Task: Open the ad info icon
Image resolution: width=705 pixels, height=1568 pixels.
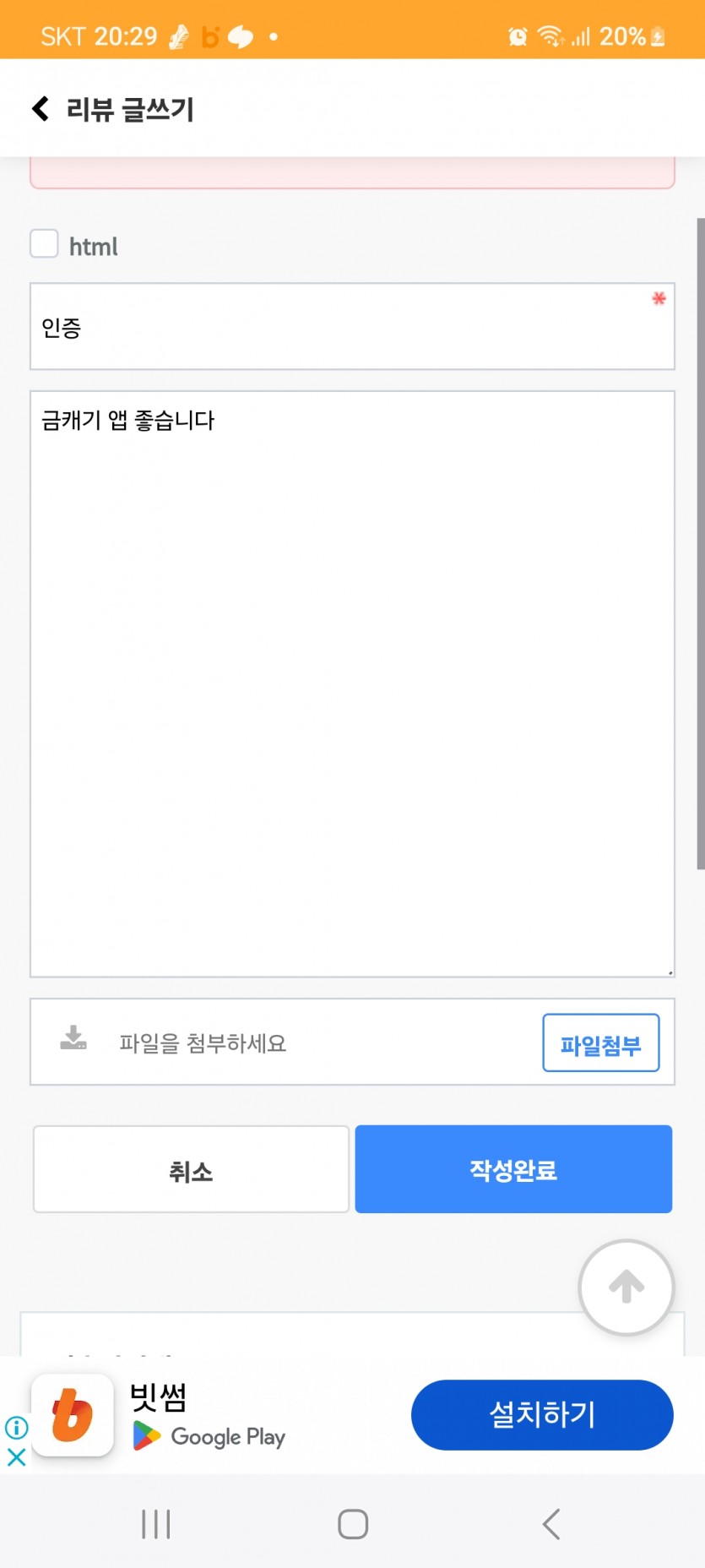Action: (16, 1428)
